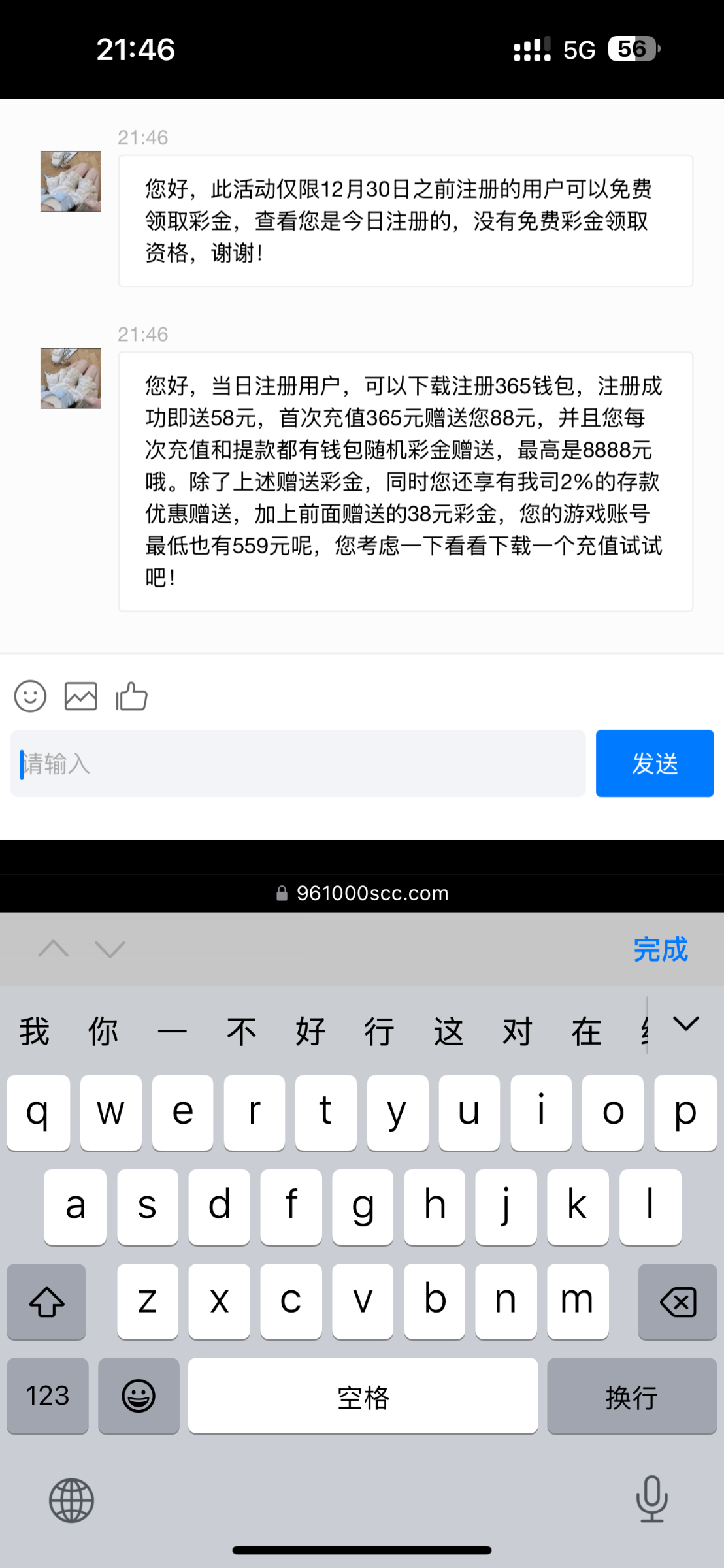
Task: Open the emoji picker in chat
Action: click(x=30, y=696)
